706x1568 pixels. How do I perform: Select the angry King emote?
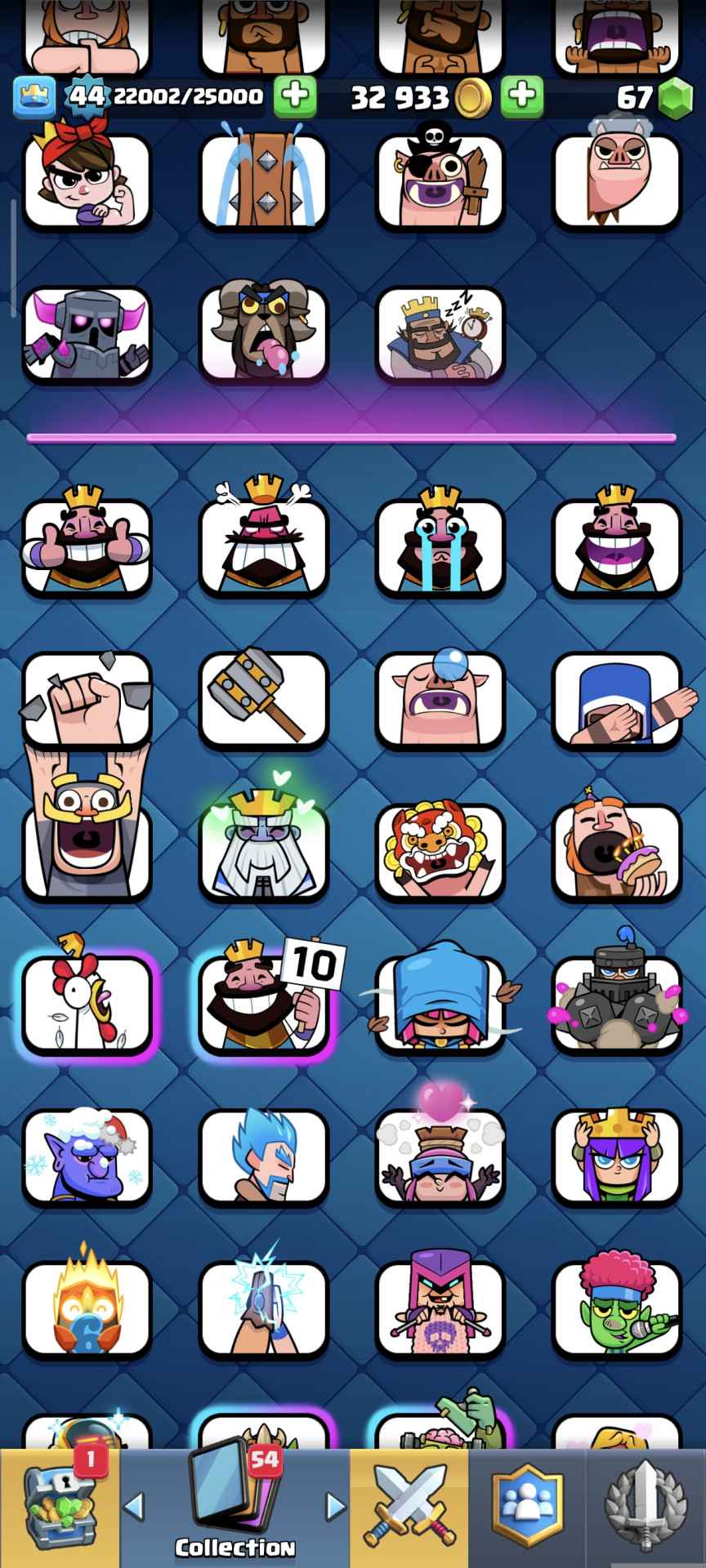pos(263,543)
